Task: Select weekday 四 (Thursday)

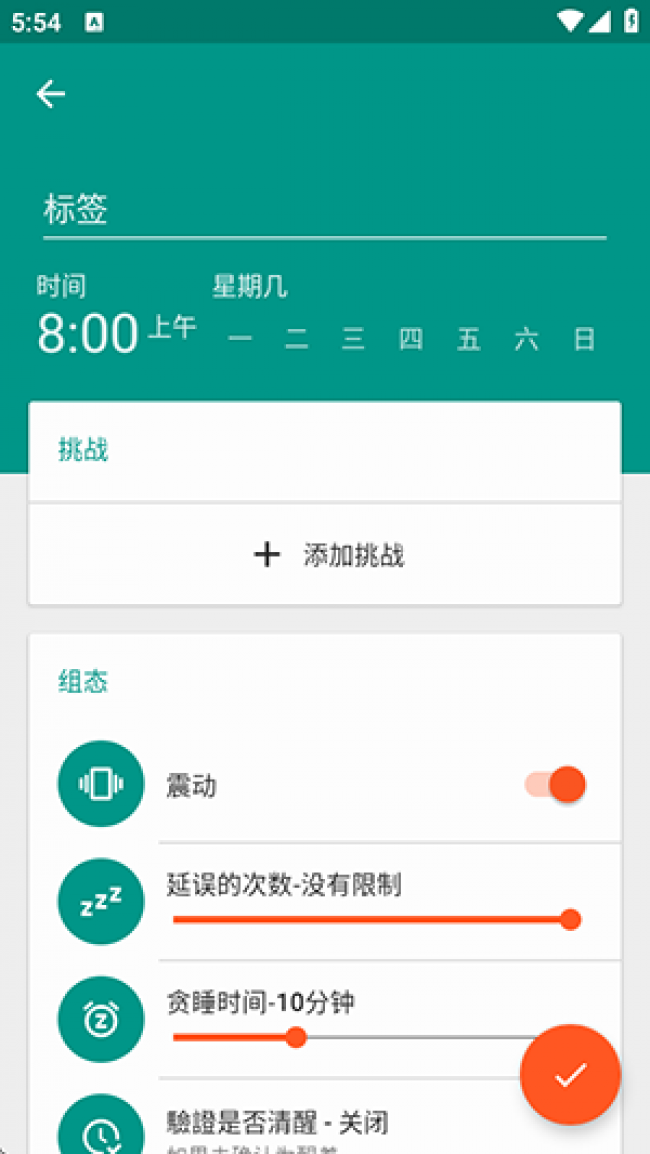Action: (x=411, y=339)
